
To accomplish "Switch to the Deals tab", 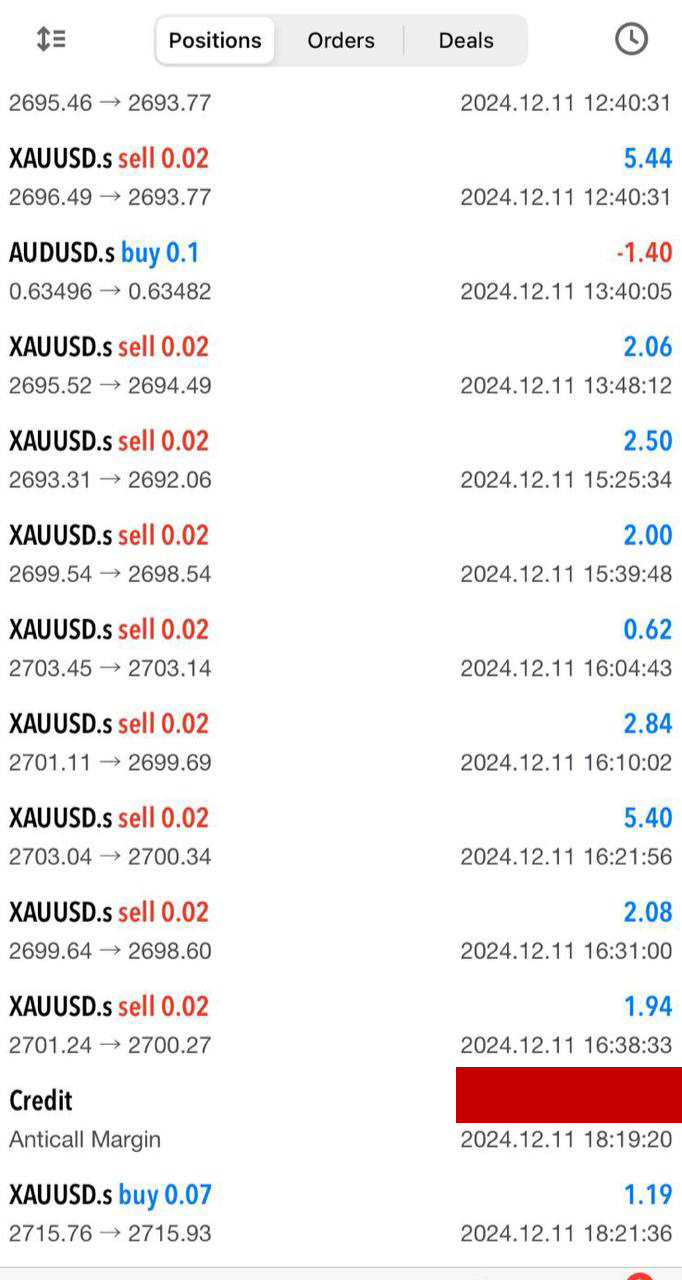I will pyautogui.click(x=466, y=41).
